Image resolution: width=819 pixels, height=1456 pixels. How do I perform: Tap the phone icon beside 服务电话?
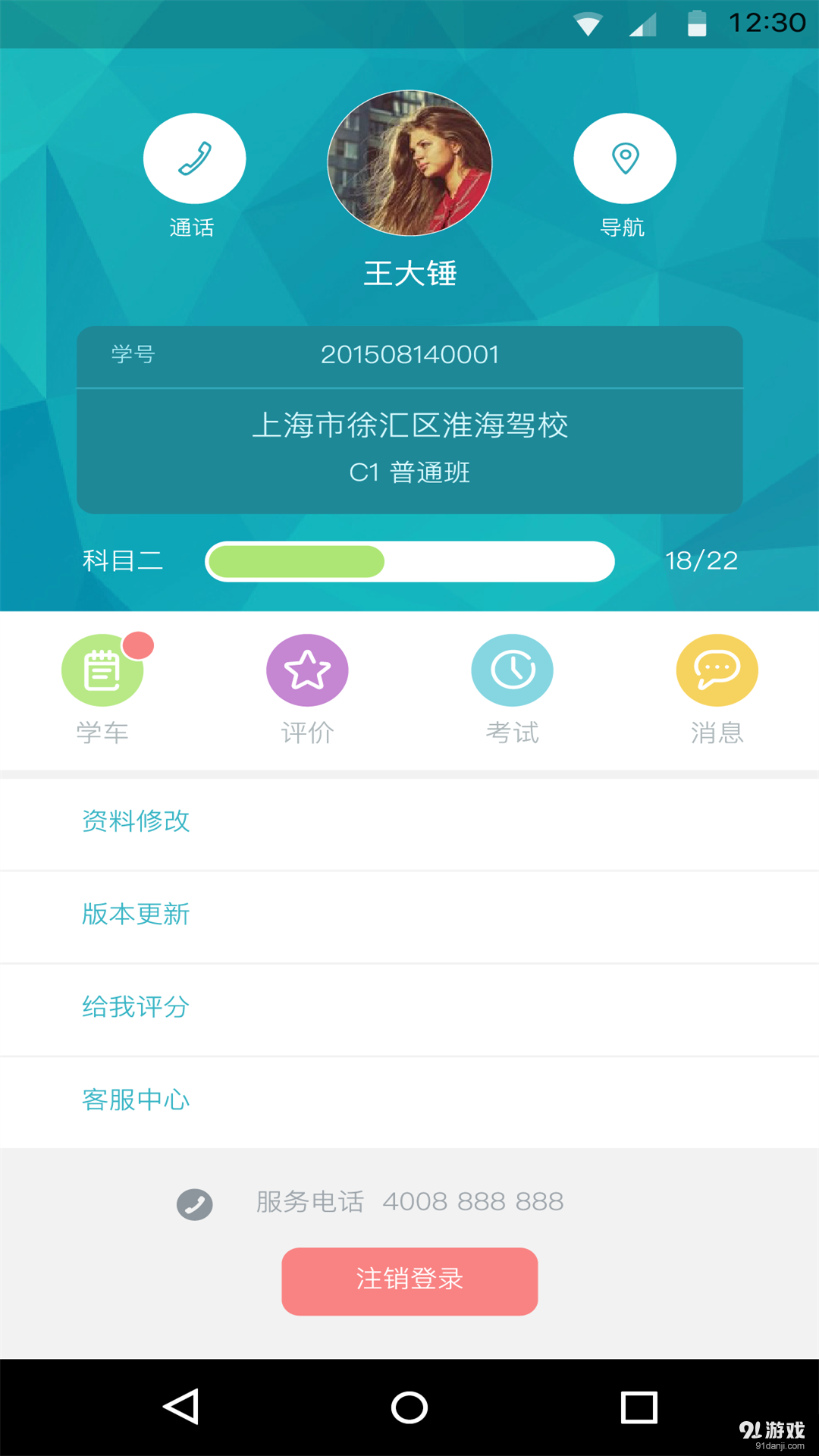pos(195,1203)
